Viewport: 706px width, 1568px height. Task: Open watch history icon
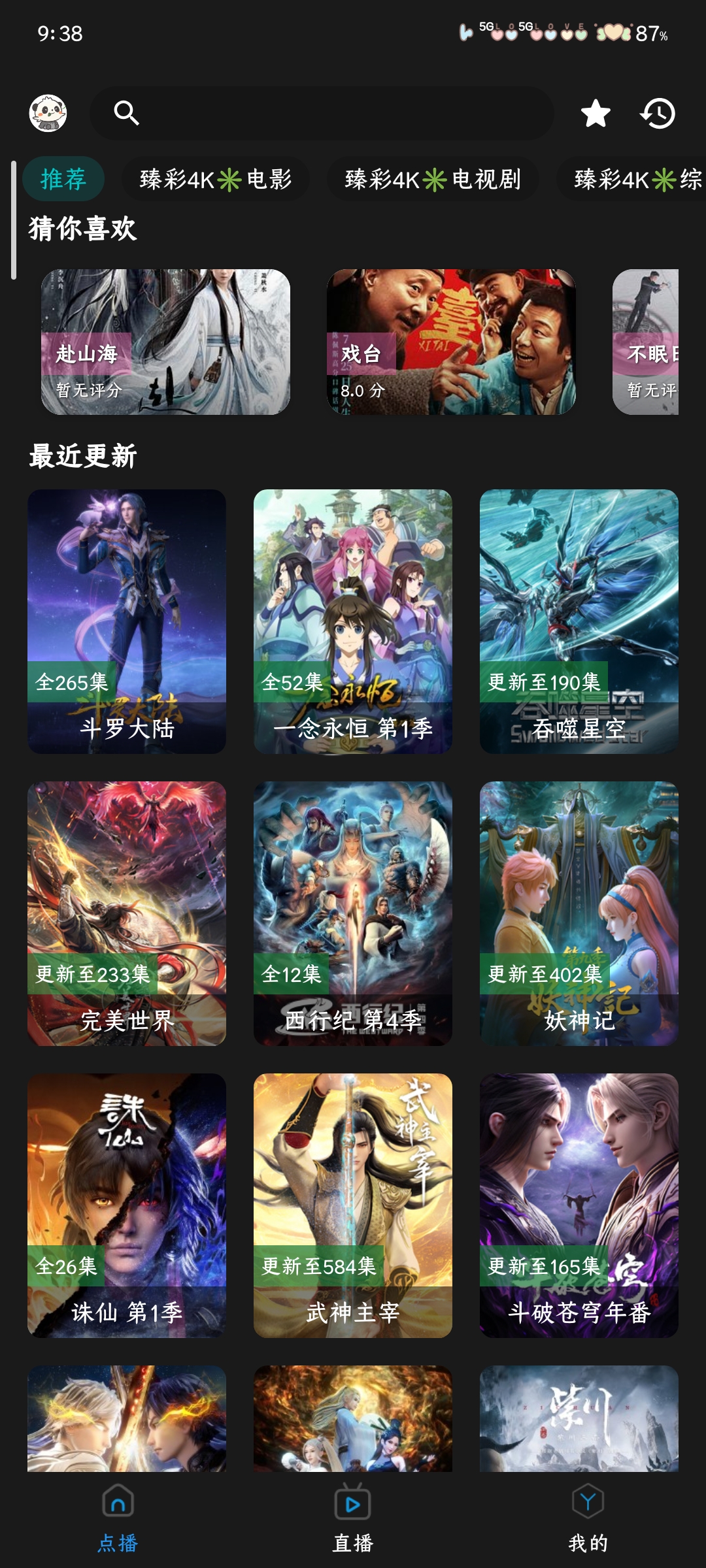click(658, 114)
